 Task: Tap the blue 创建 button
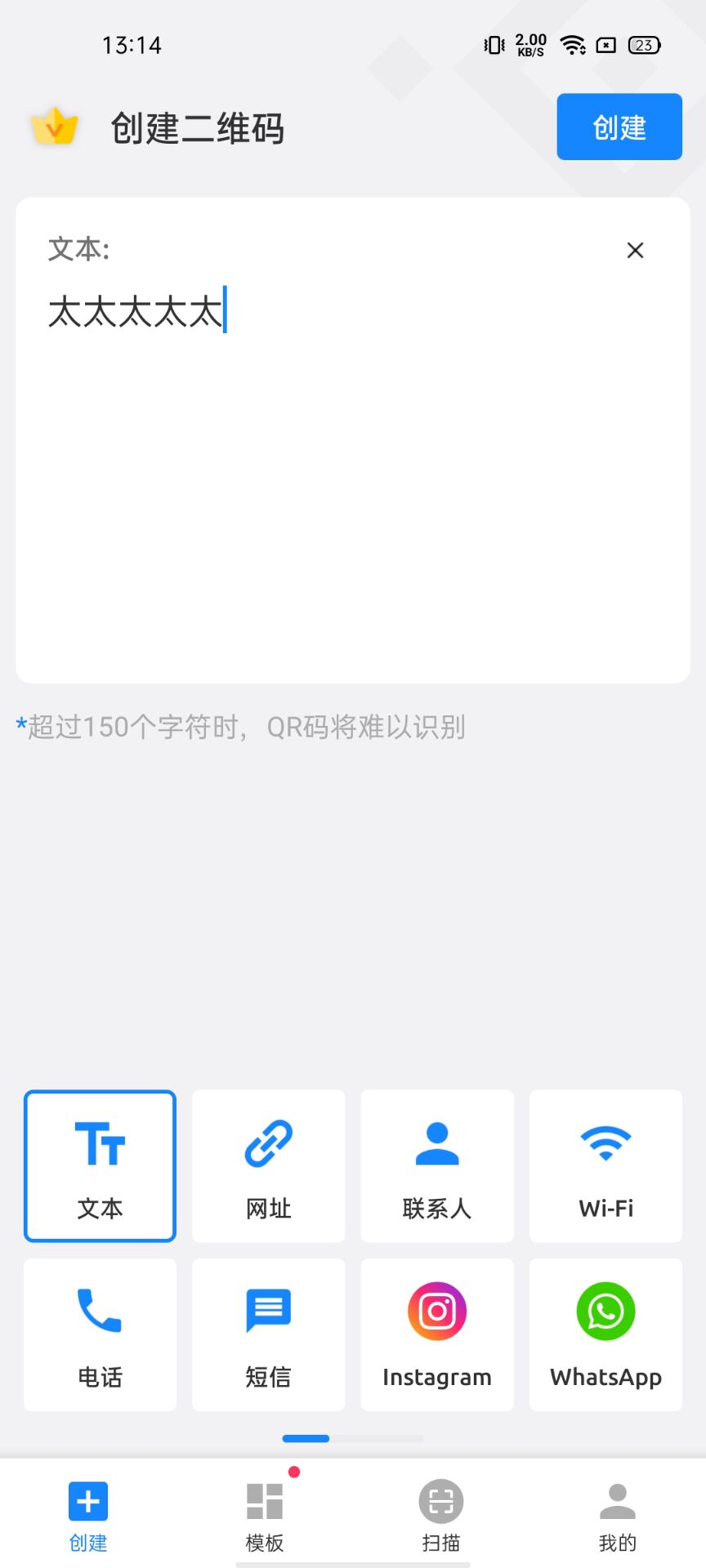click(x=619, y=127)
